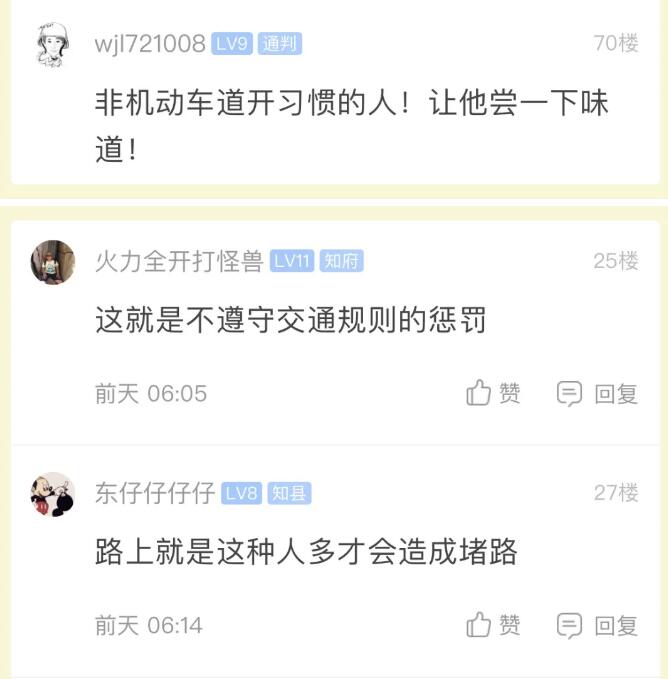Open 火力全开打怪兽's profile avatar
Image resolution: width=668 pixels, height=679 pixels.
coord(53,262)
